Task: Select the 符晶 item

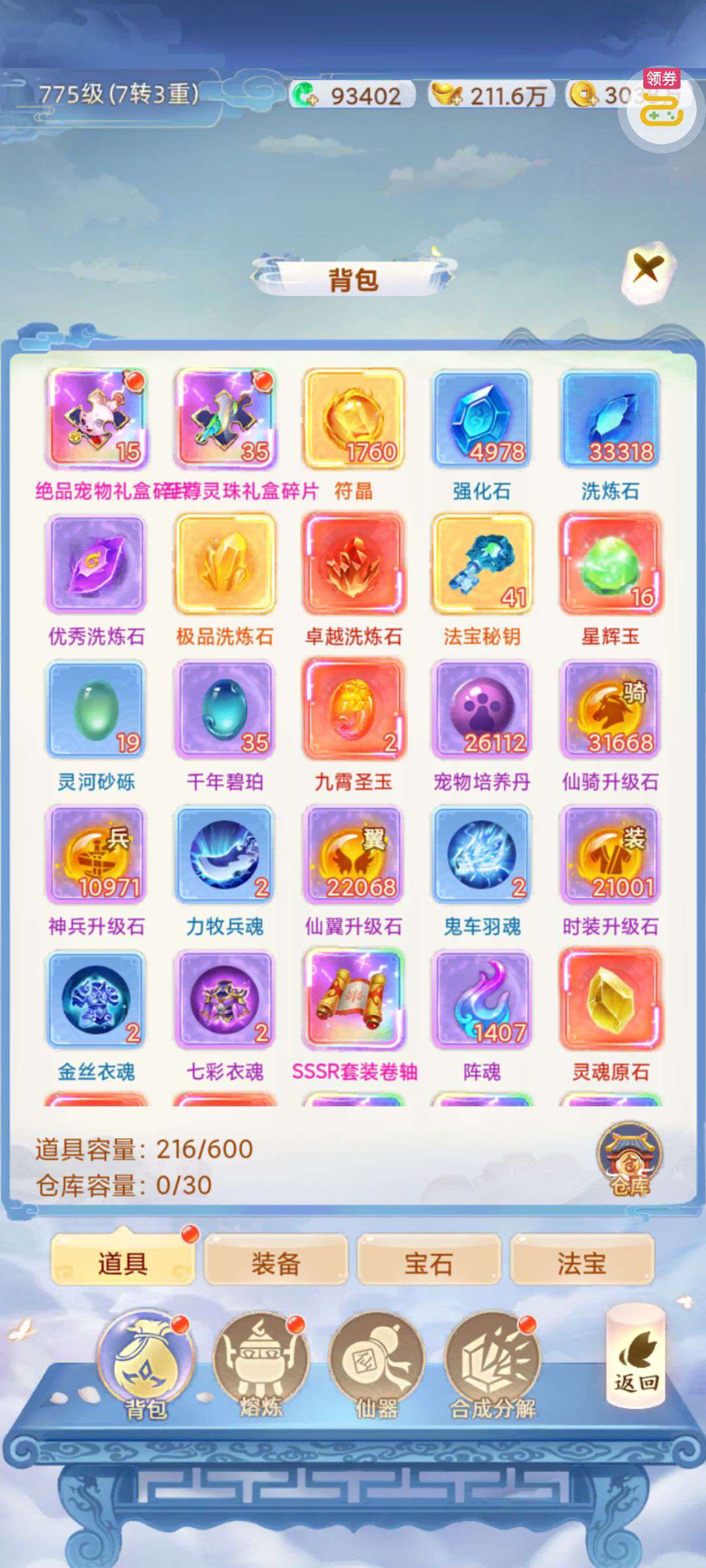Action: [x=354, y=419]
